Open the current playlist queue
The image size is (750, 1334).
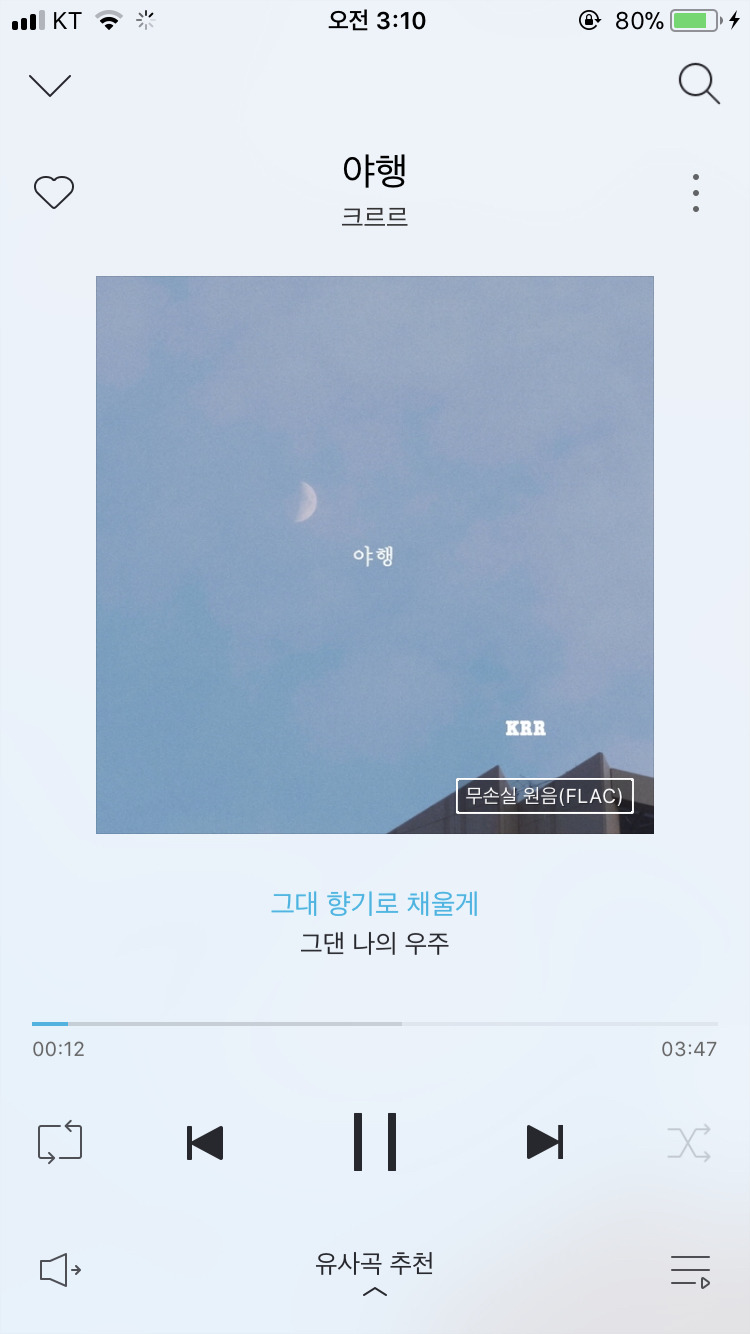[x=690, y=1270]
